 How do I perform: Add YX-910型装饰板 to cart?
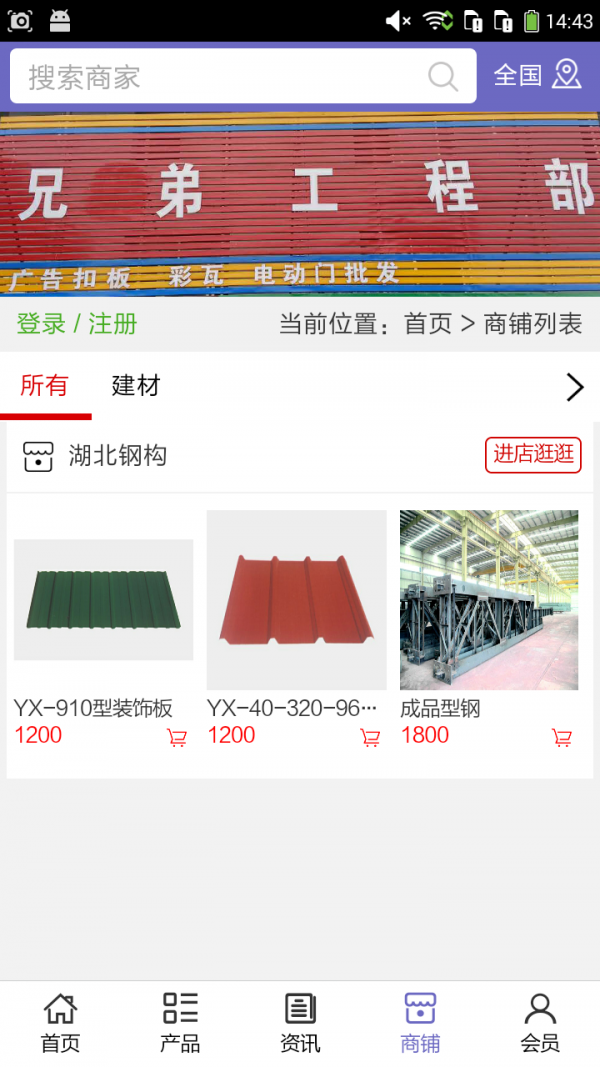click(177, 738)
